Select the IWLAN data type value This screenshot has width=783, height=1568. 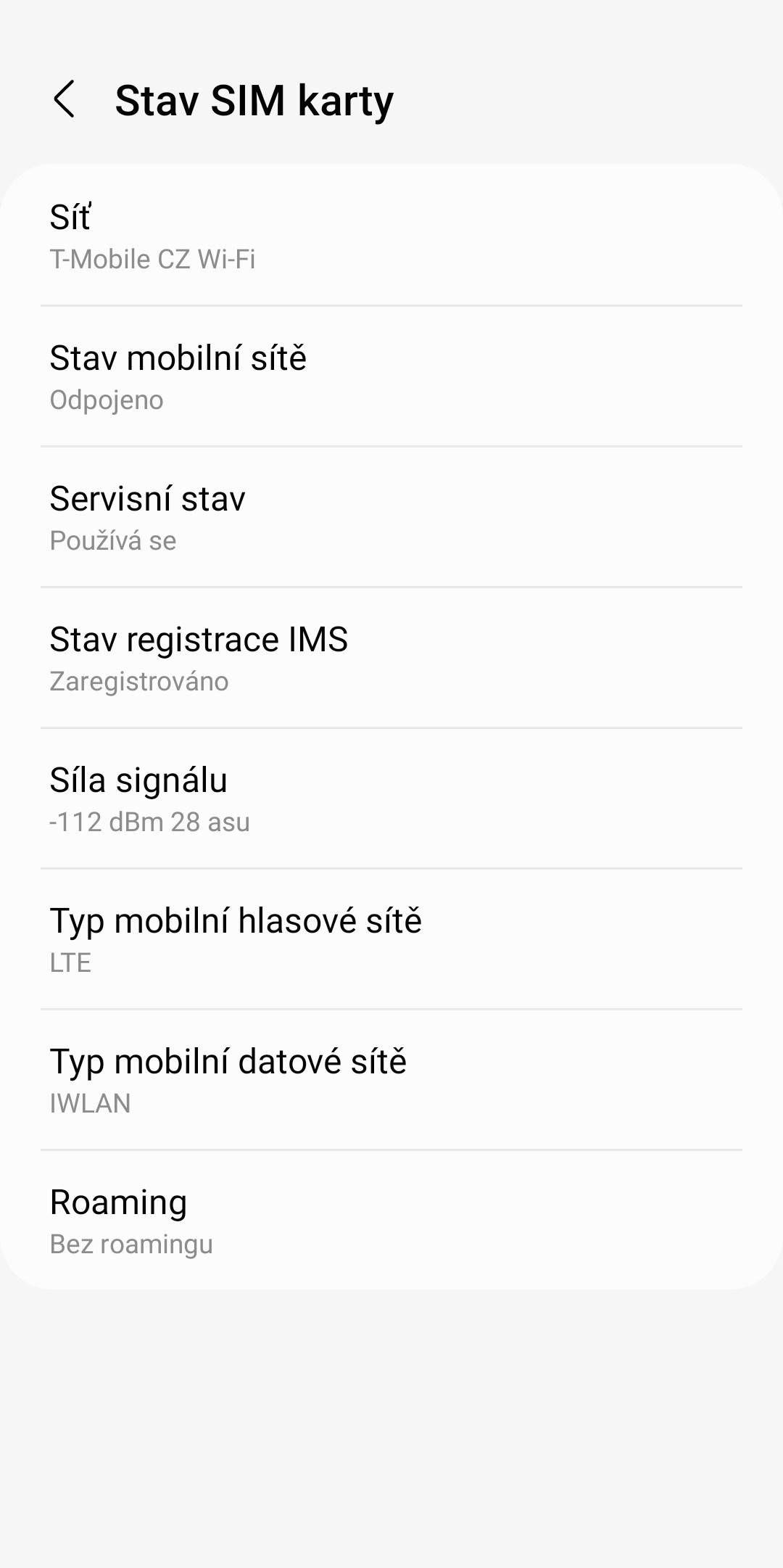coord(90,1103)
